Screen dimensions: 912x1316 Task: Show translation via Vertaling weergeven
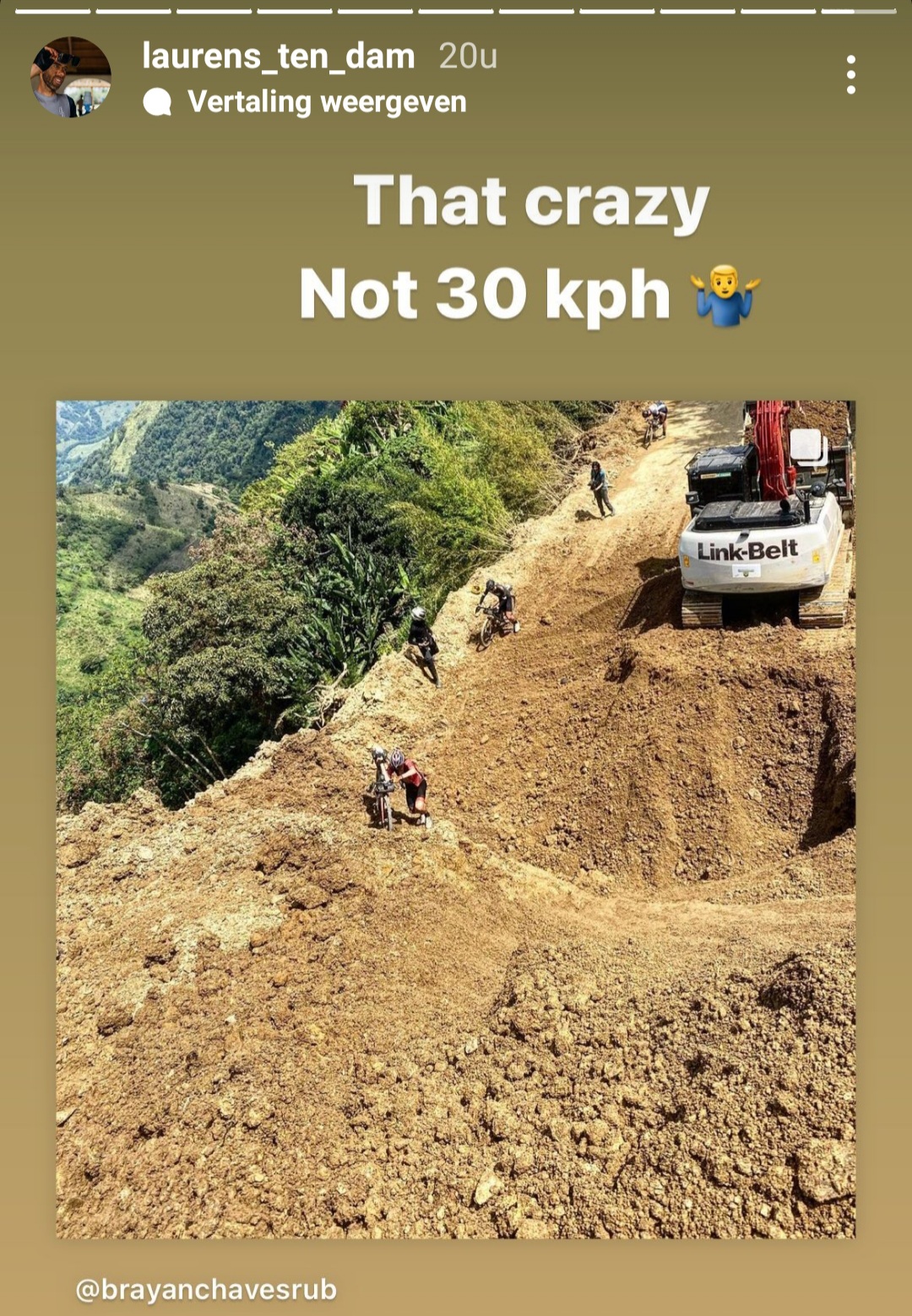pyautogui.click(x=326, y=102)
